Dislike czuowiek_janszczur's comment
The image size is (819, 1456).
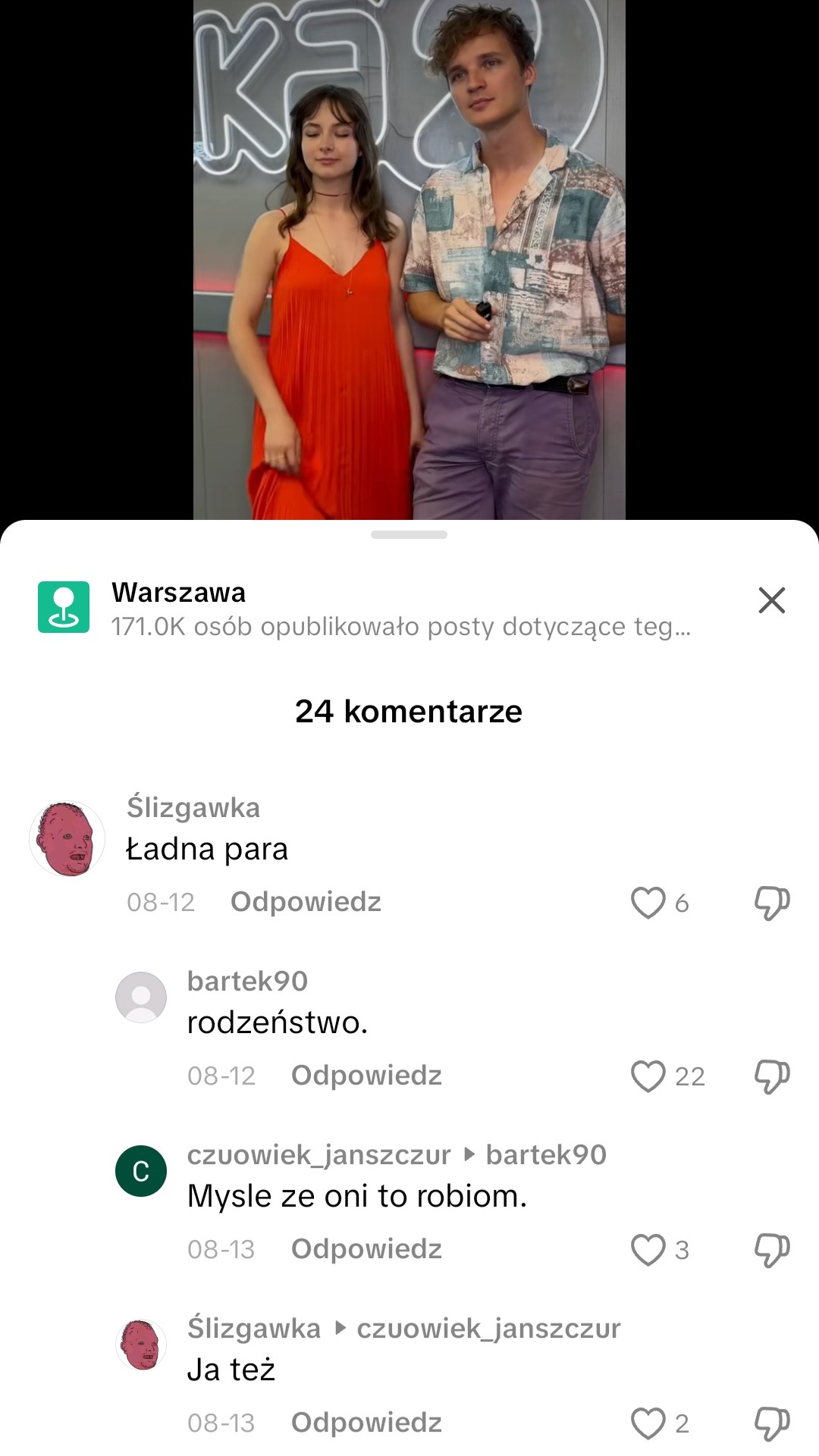(x=771, y=1250)
